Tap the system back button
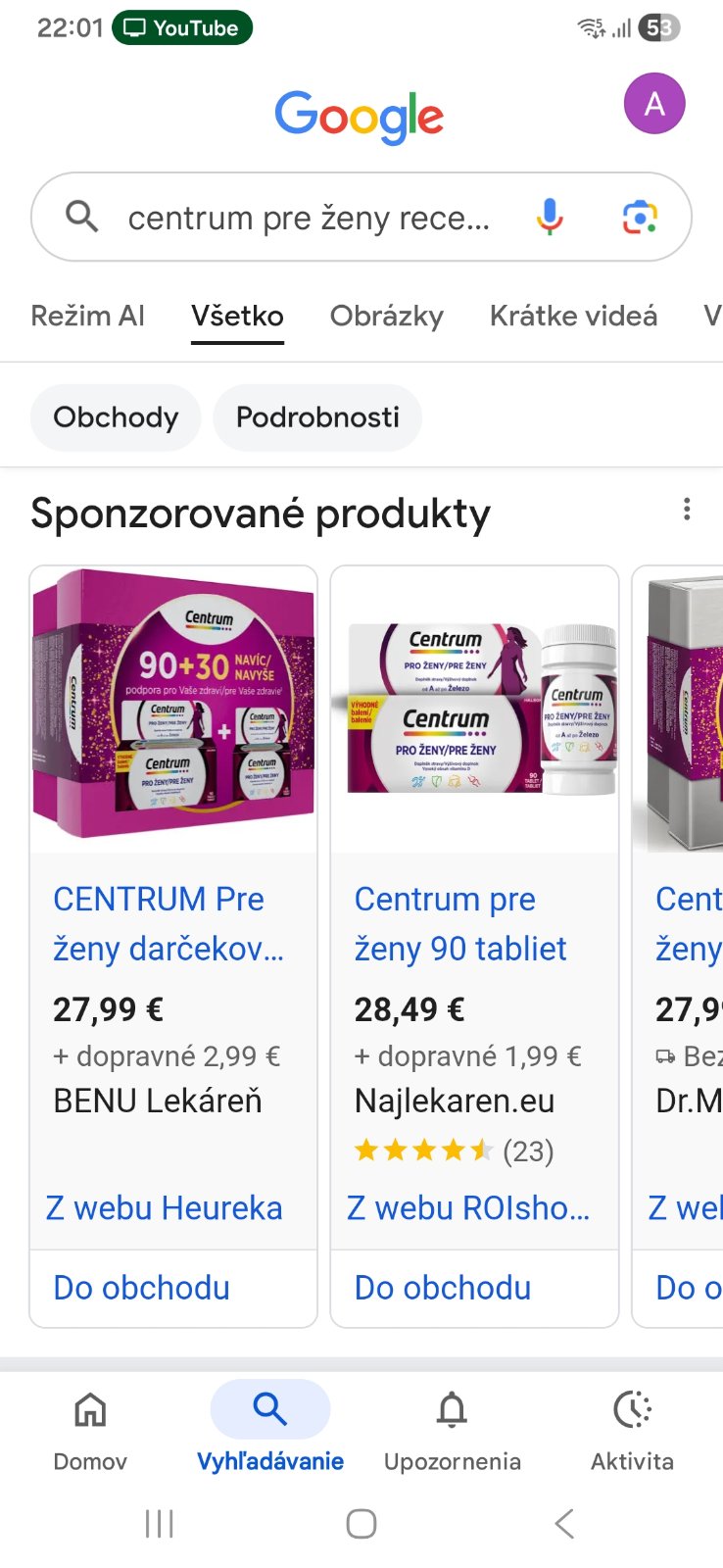 point(563,1524)
